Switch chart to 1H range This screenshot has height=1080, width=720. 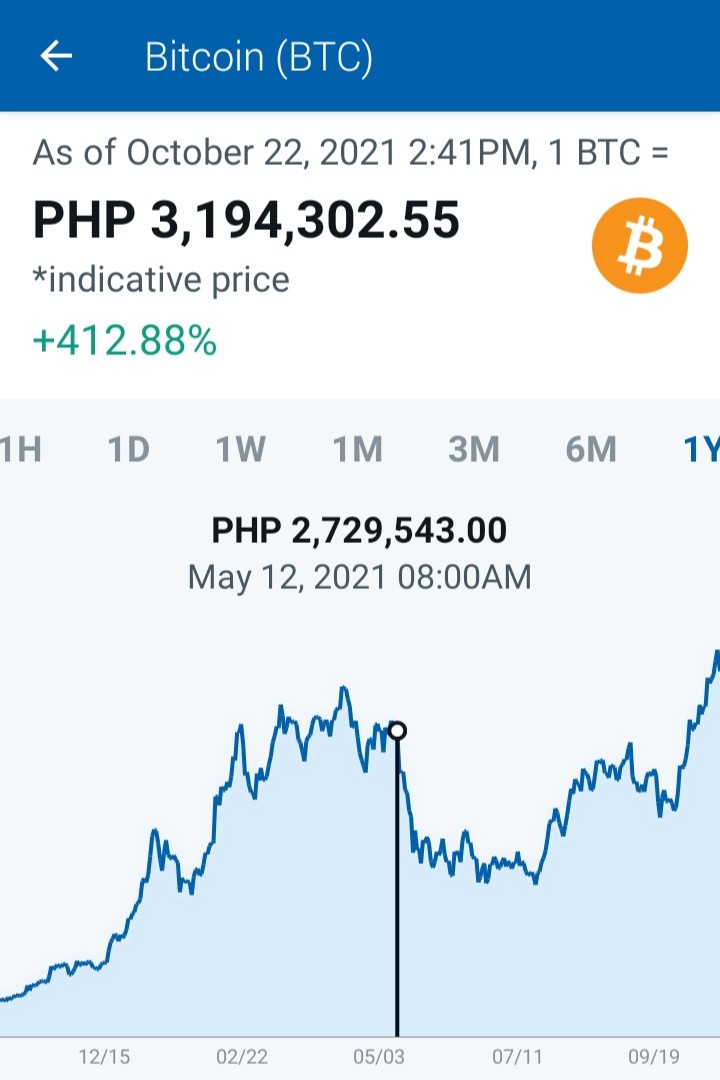click(20, 450)
